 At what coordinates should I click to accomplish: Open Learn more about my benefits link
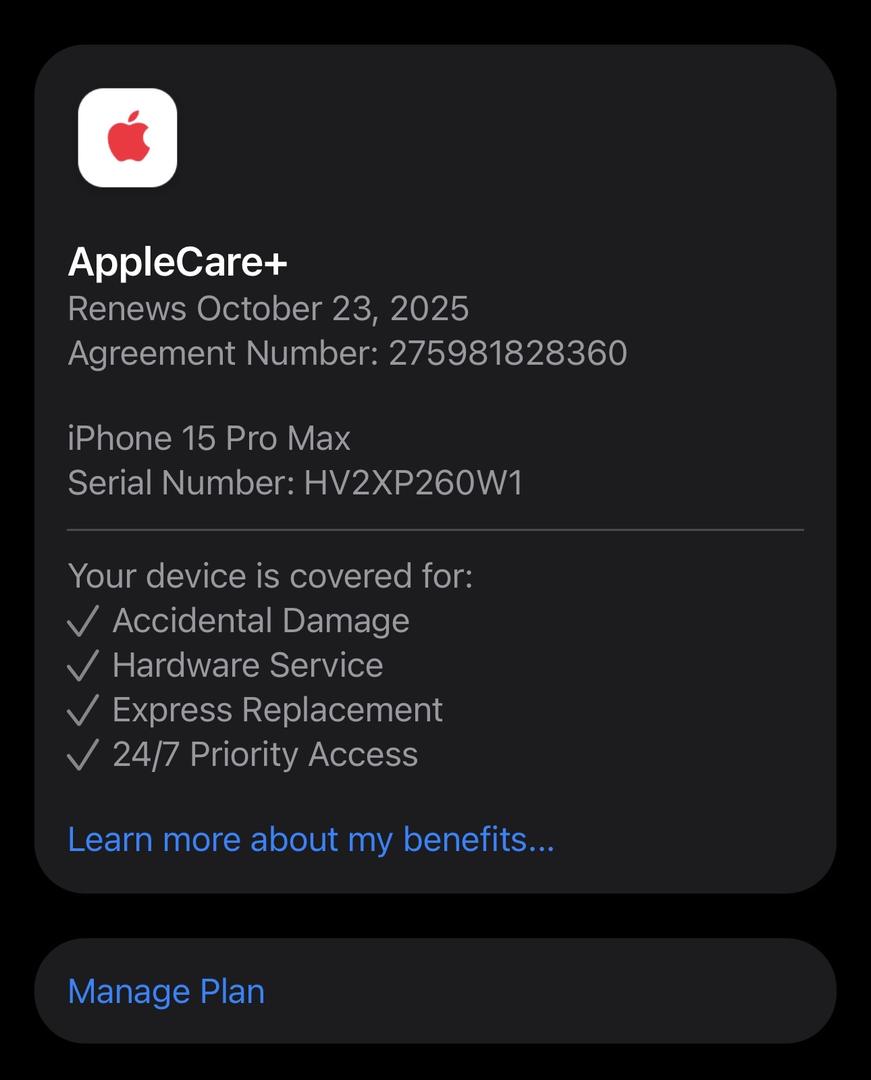click(310, 839)
